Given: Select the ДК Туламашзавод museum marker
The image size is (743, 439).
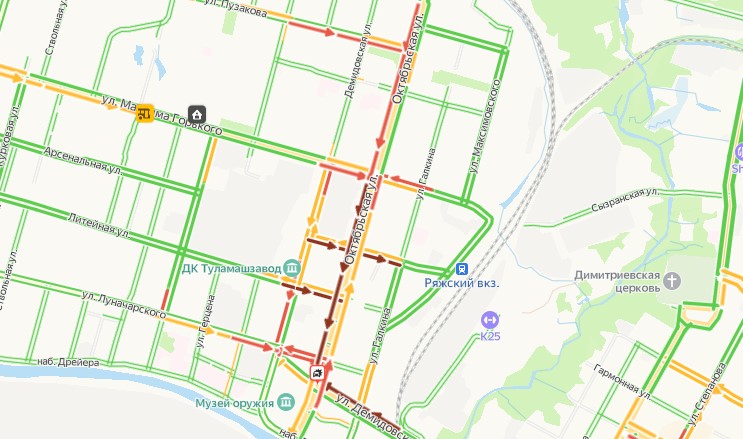Looking at the screenshot, I should (x=291, y=267).
